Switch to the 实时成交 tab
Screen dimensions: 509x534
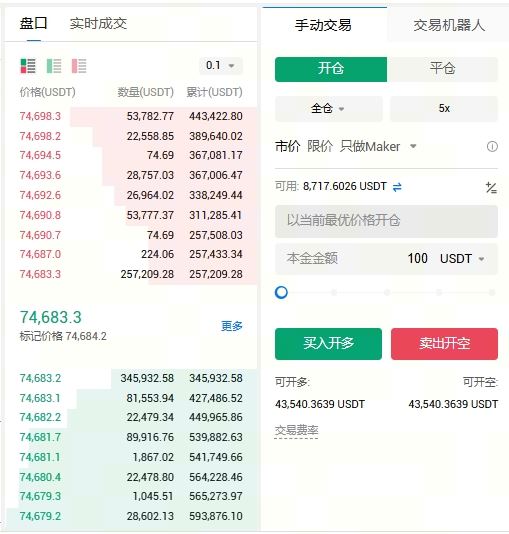click(x=98, y=24)
